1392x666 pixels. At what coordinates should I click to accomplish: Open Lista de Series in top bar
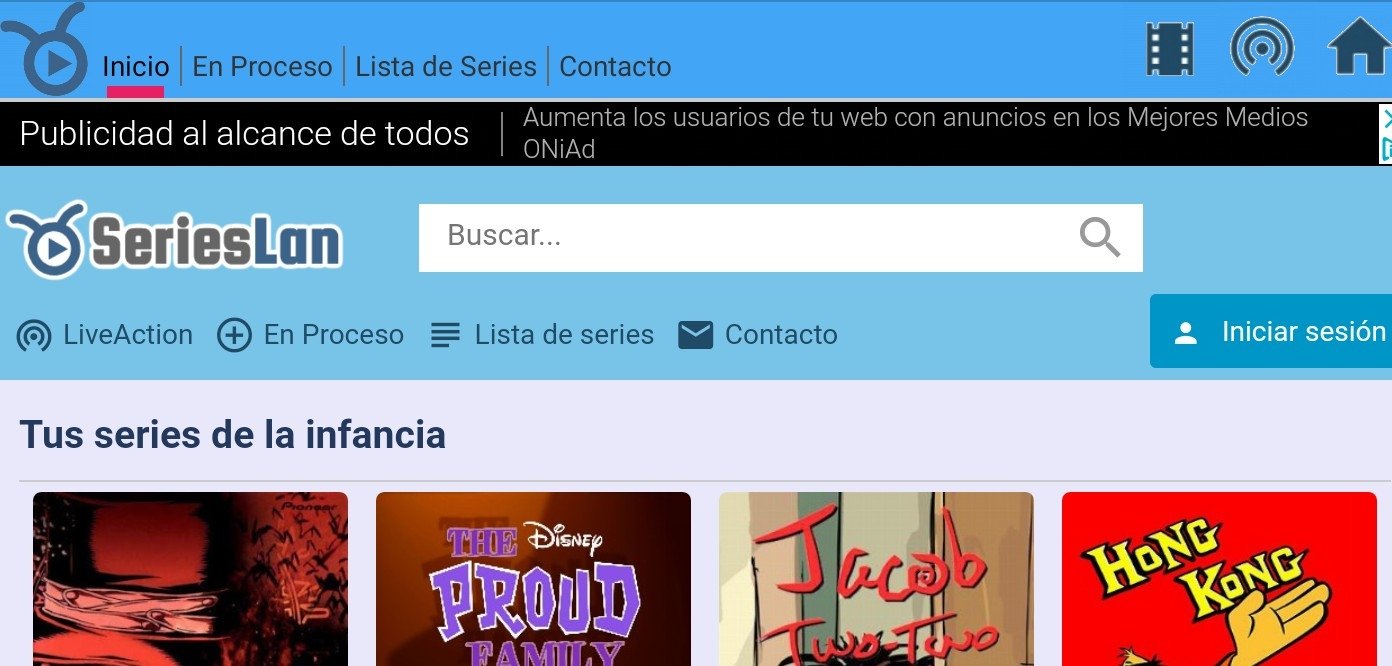pos(446,67)
